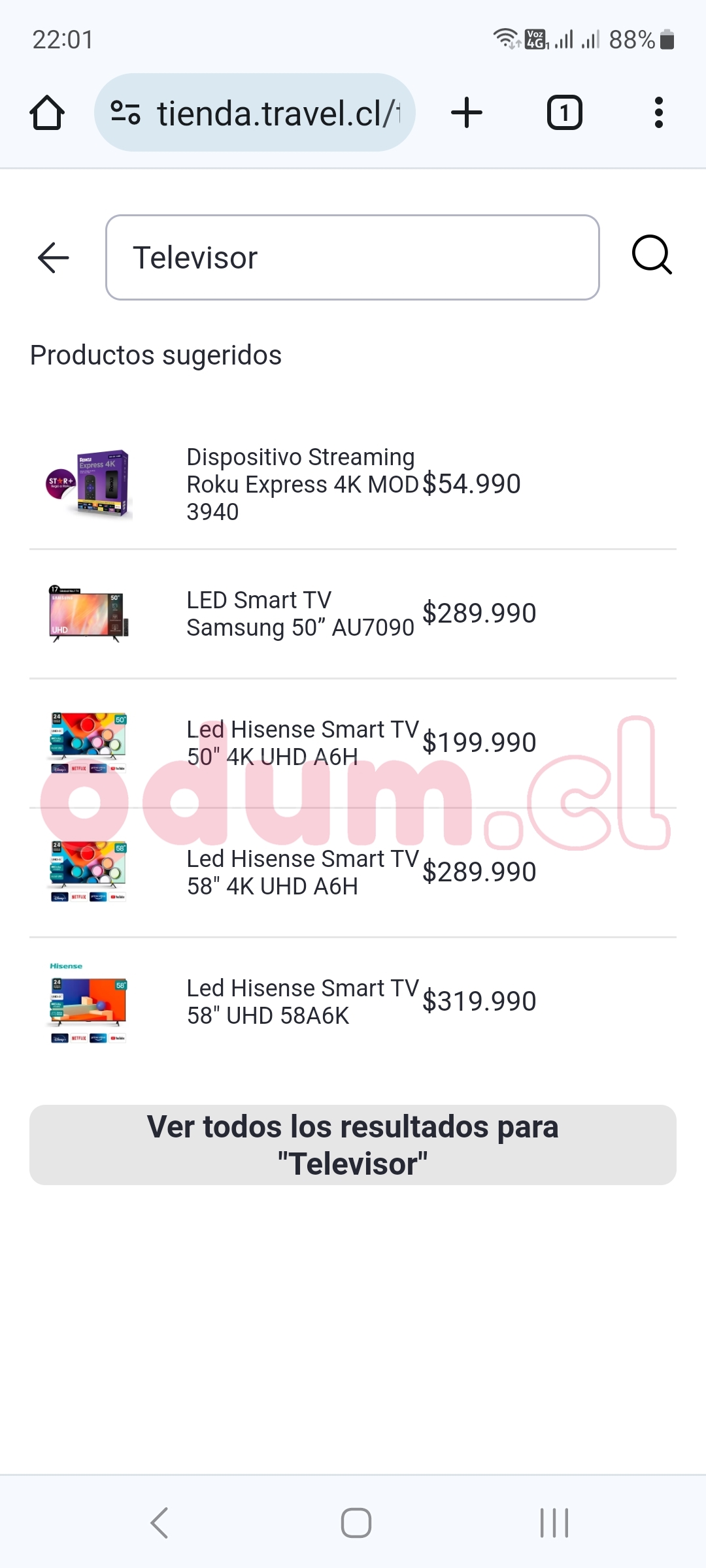Select Led Hisense Smart TV 50" A6H

pos(302,743)
